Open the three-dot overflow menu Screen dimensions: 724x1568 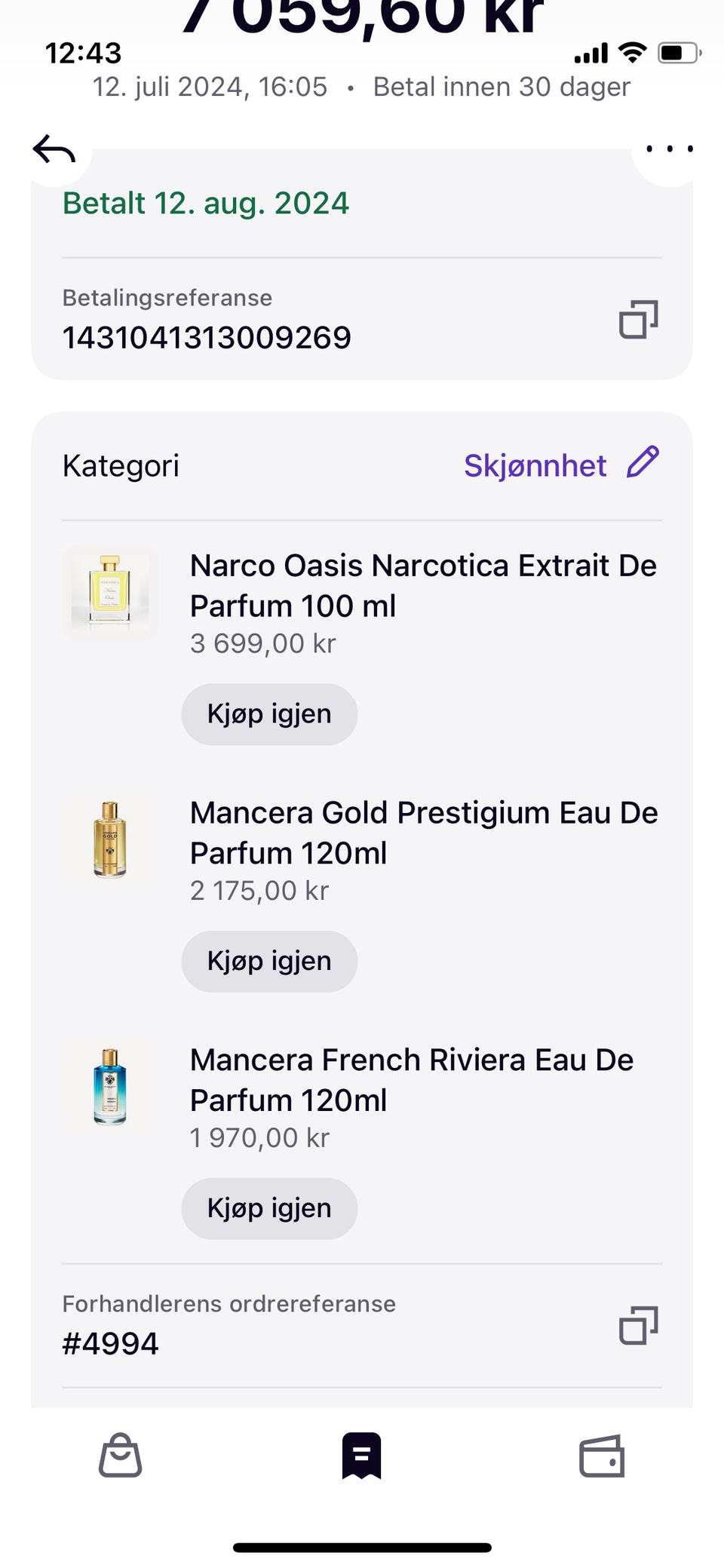tap(669, 149)
